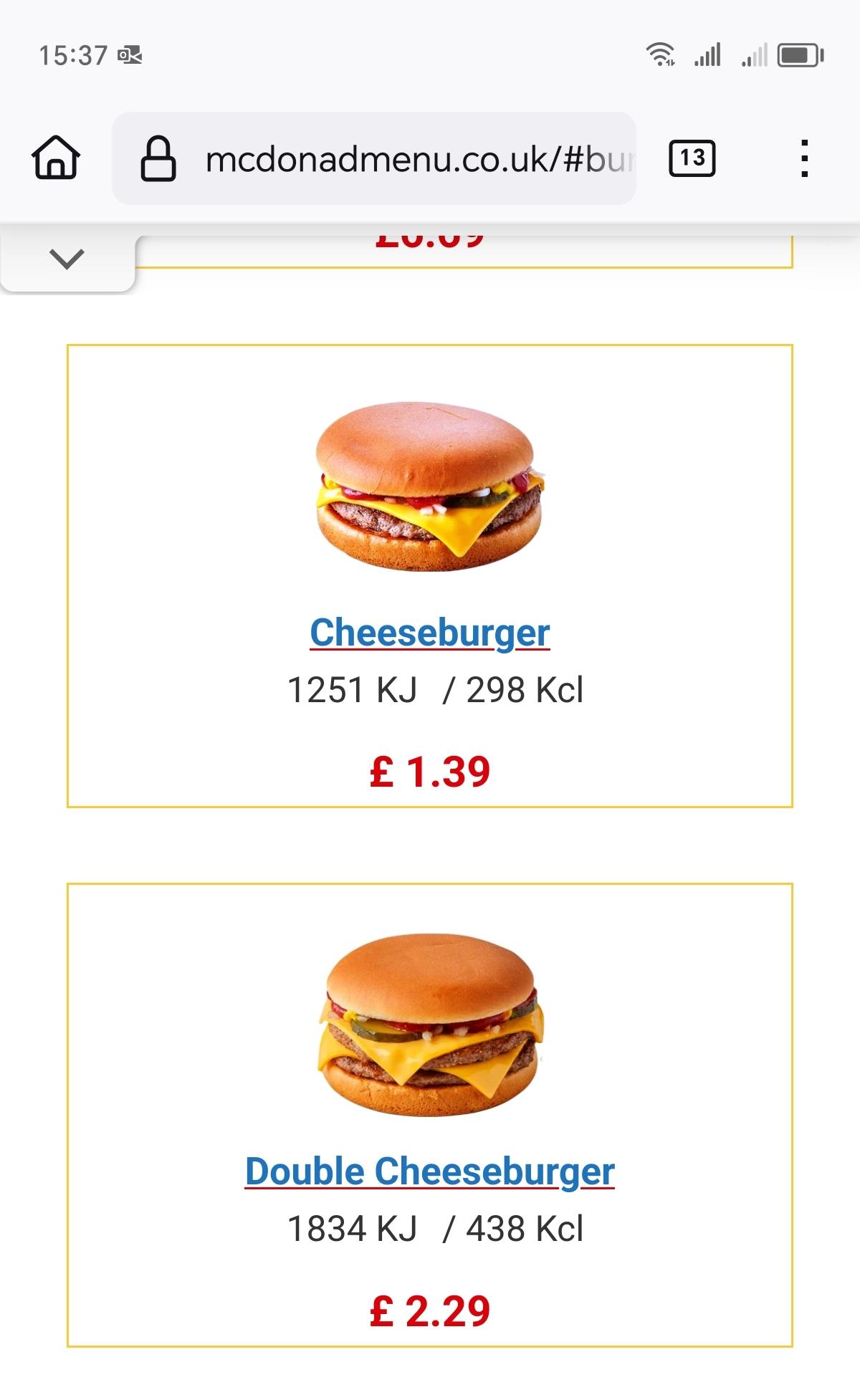This screenshot has width=860, height=1400.
Task: Select the Double Cheeseburger picture
Action: 431,1025
